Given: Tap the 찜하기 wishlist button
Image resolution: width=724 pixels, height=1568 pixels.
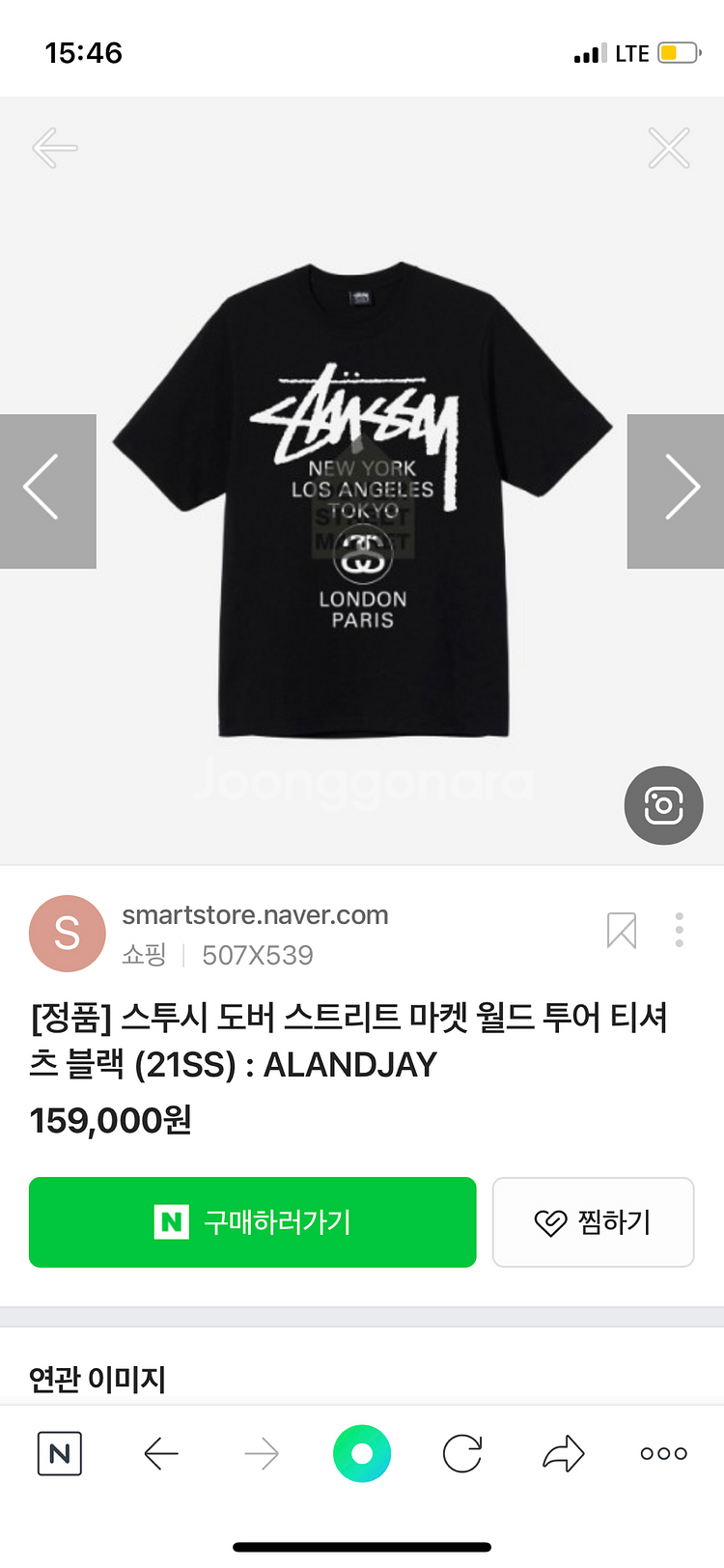Looking at the screenshot, I should click(x=593, y=1222).
